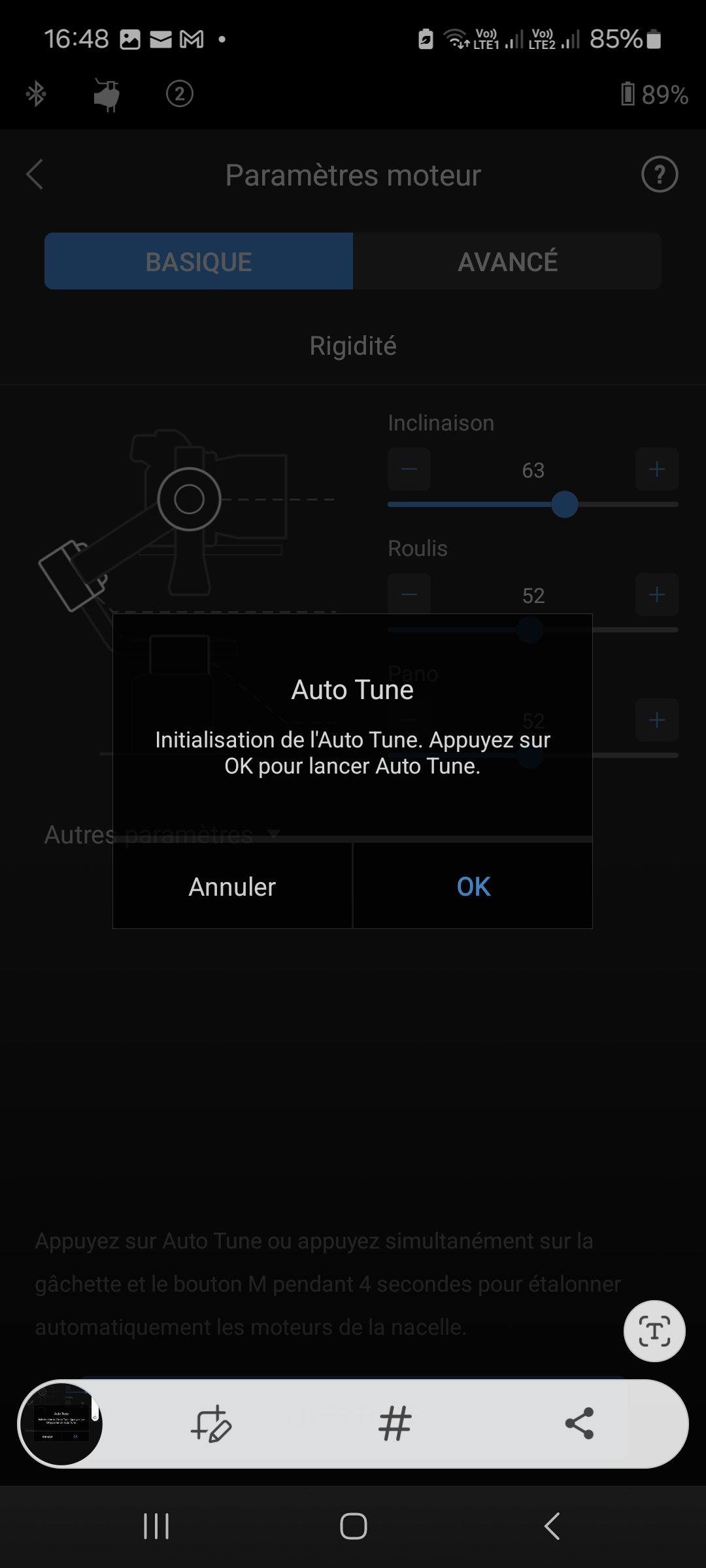706x1568 pixels.
Task: Go back with the system navigation button
Action: [x=552, y=1526]
